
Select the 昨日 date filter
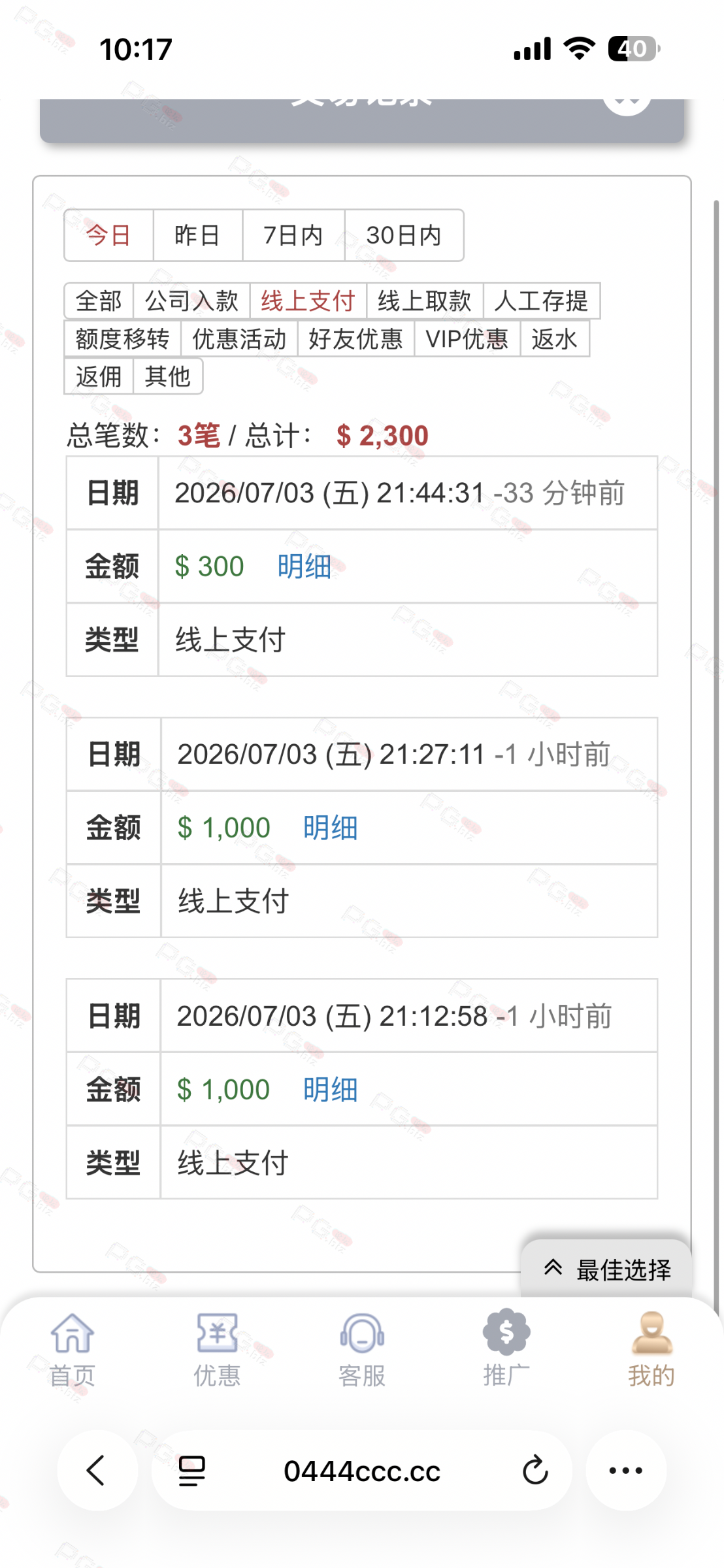[x=197, y=235]
